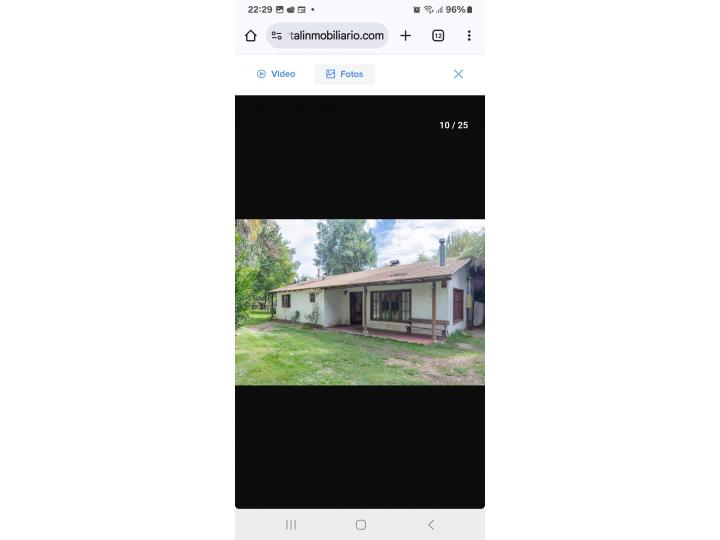Close the photo gallery viewer
The width and height of the screenshot is (720, 540).
pyautogui.click(x=458, y=74)
